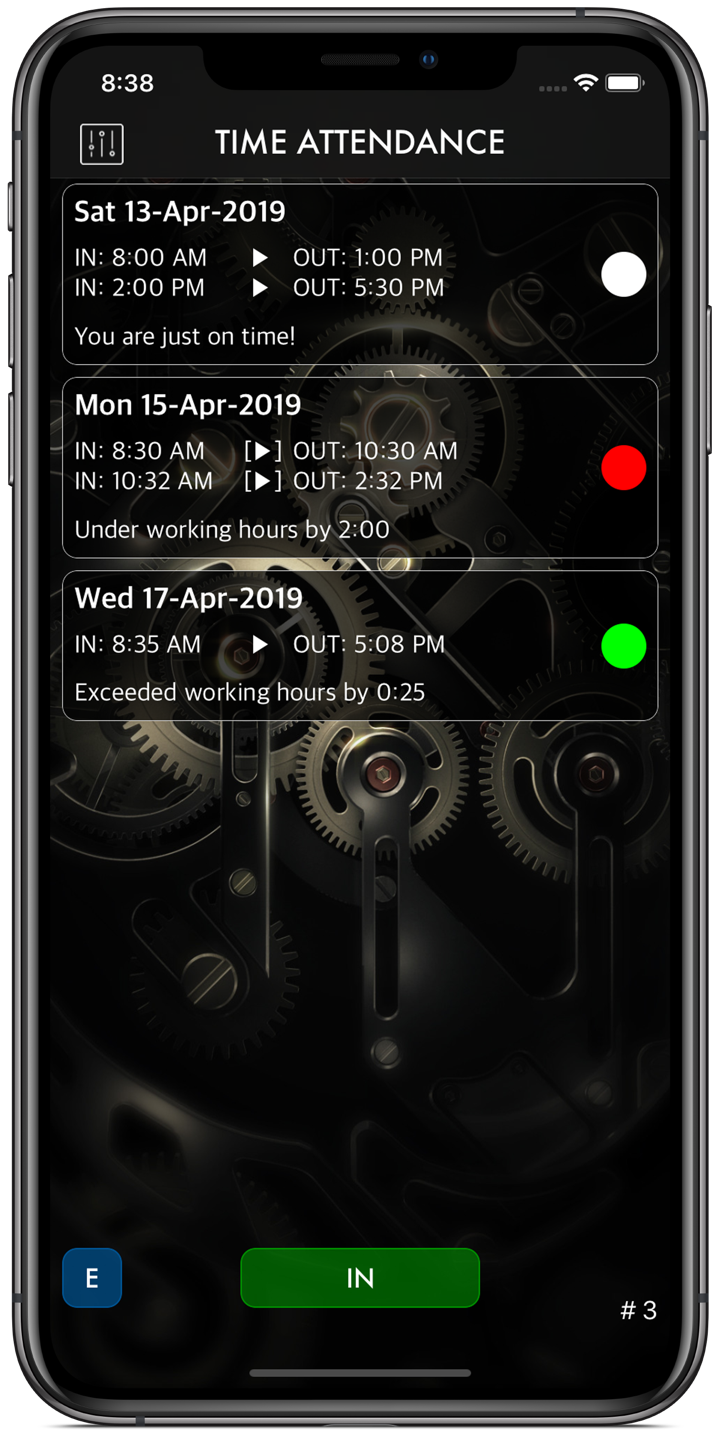The image size is (721, 1433).
Task: Open the settings sliders icon
Action: pyautogui.click(x=102, y=144)
